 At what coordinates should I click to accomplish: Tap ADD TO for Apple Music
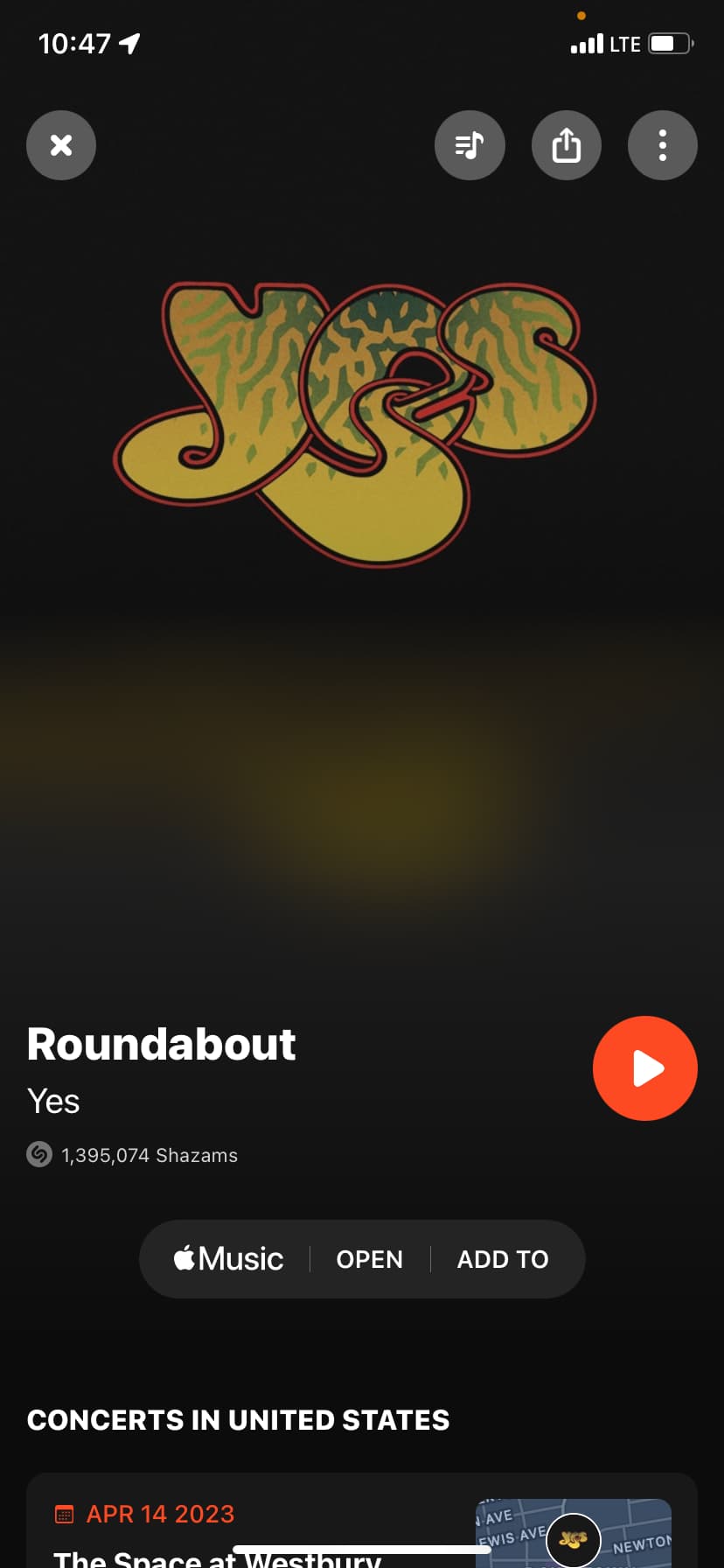(503, 1259)
